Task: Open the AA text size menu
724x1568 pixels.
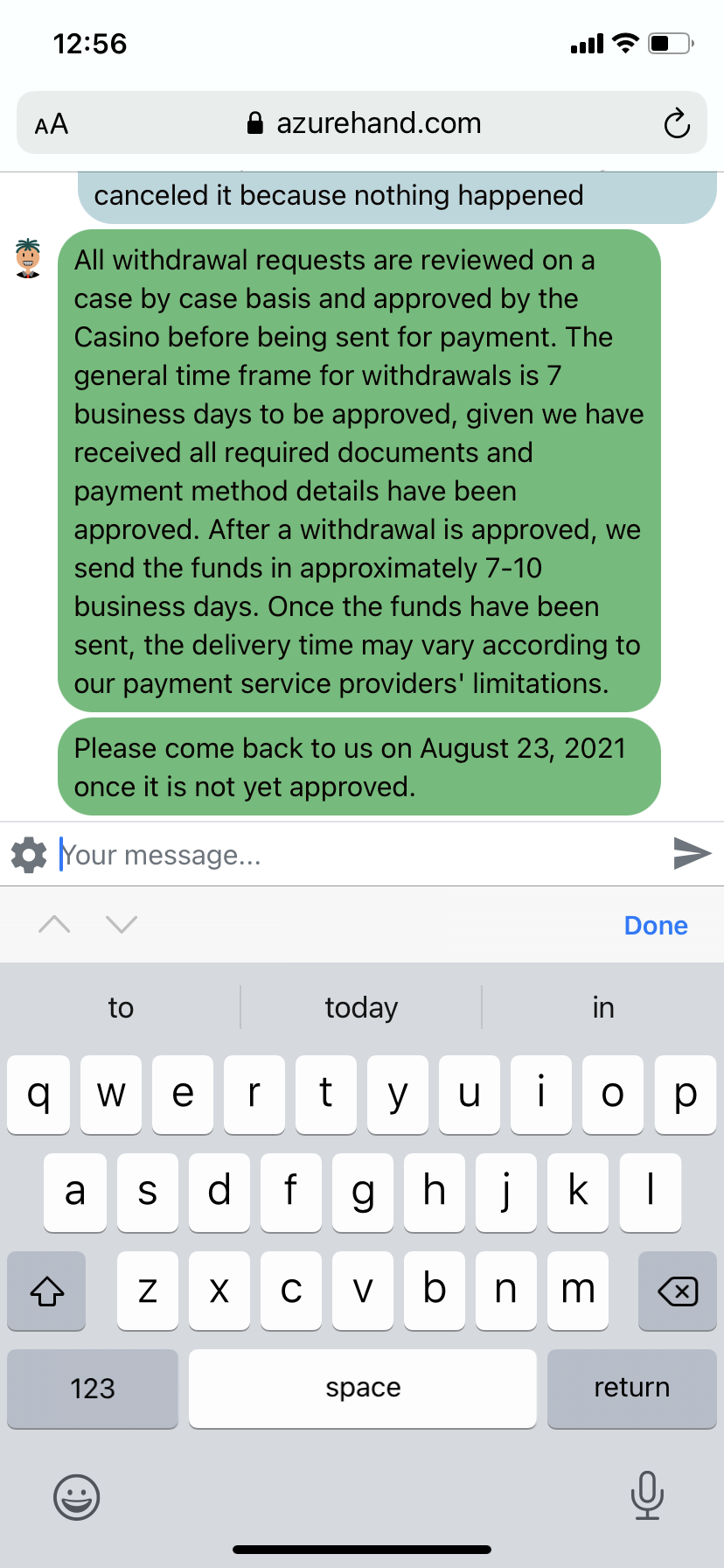Action: point(52,123)
